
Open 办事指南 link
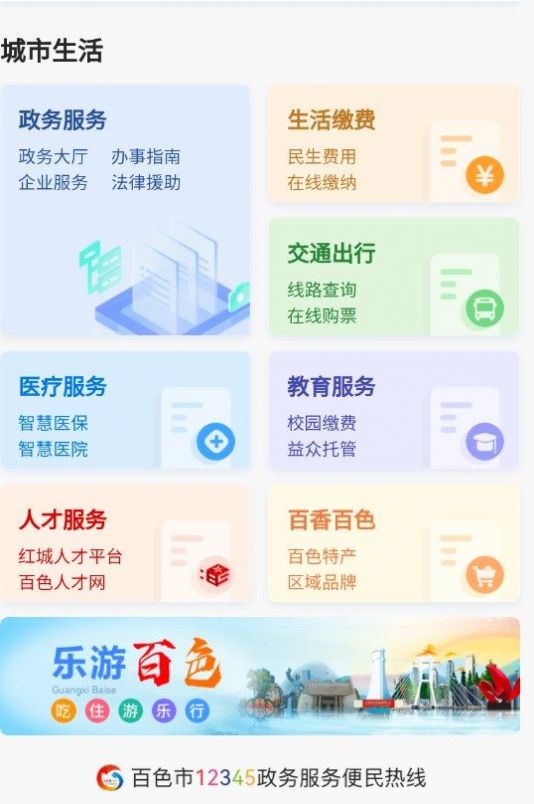click(146, 156)
